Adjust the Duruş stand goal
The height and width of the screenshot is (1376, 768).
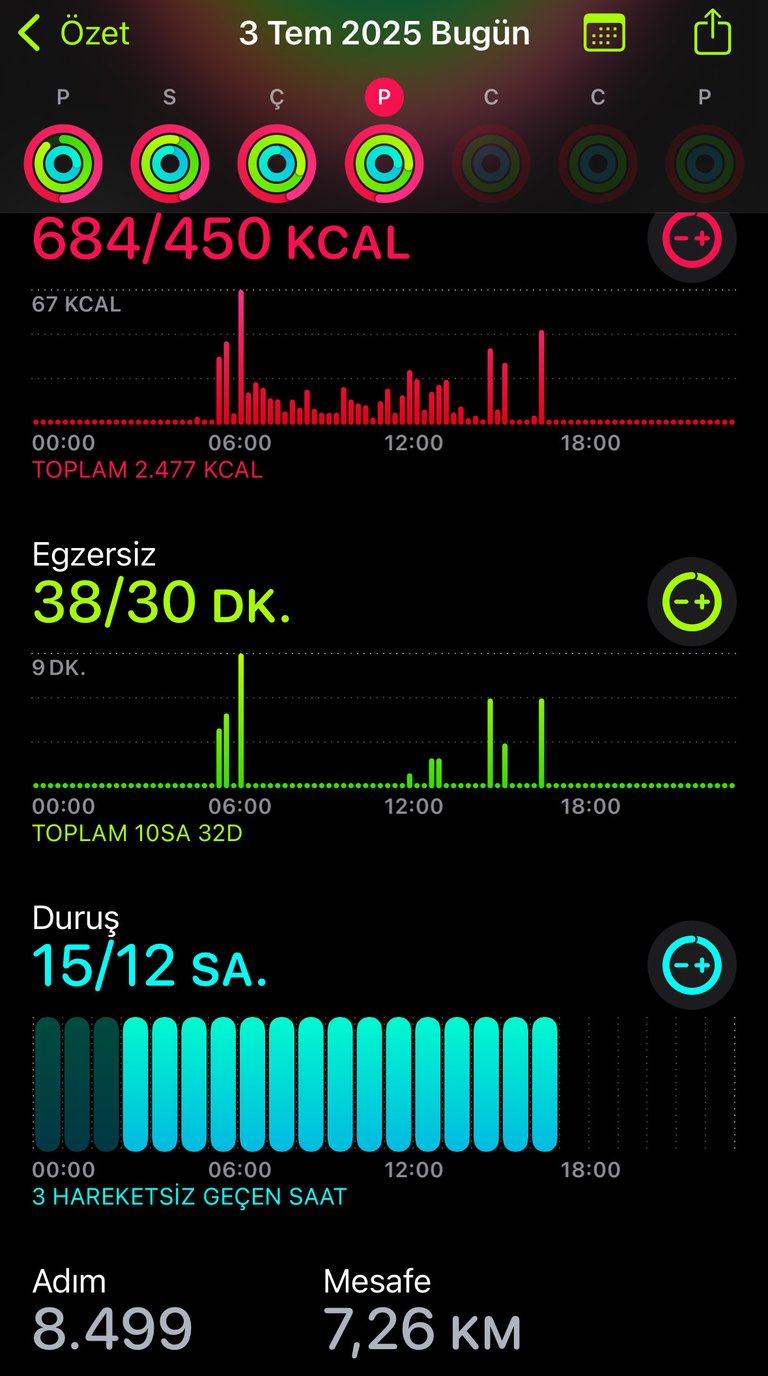(x=692, y=965)
